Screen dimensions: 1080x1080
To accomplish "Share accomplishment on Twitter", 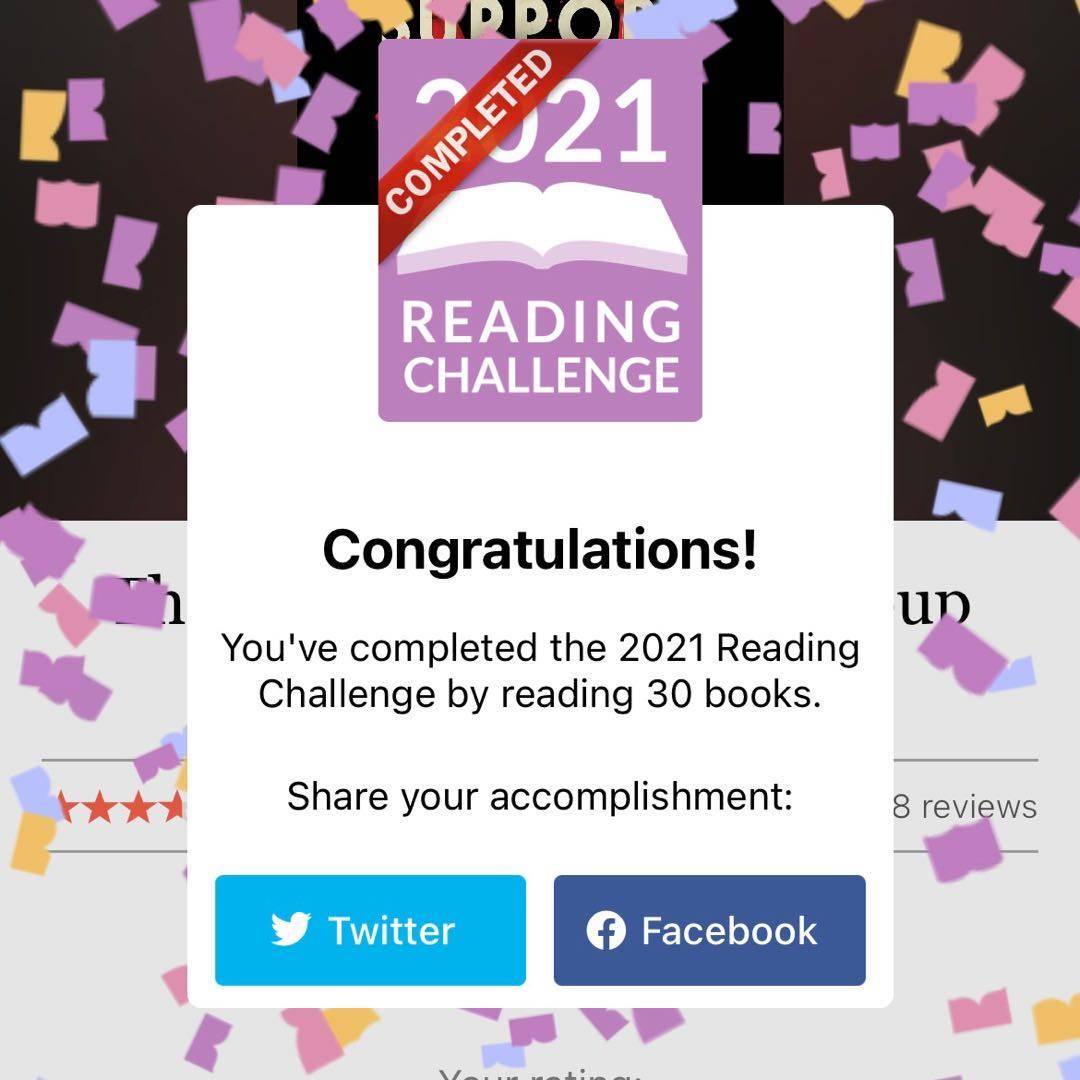I will [x=370, y=930].
